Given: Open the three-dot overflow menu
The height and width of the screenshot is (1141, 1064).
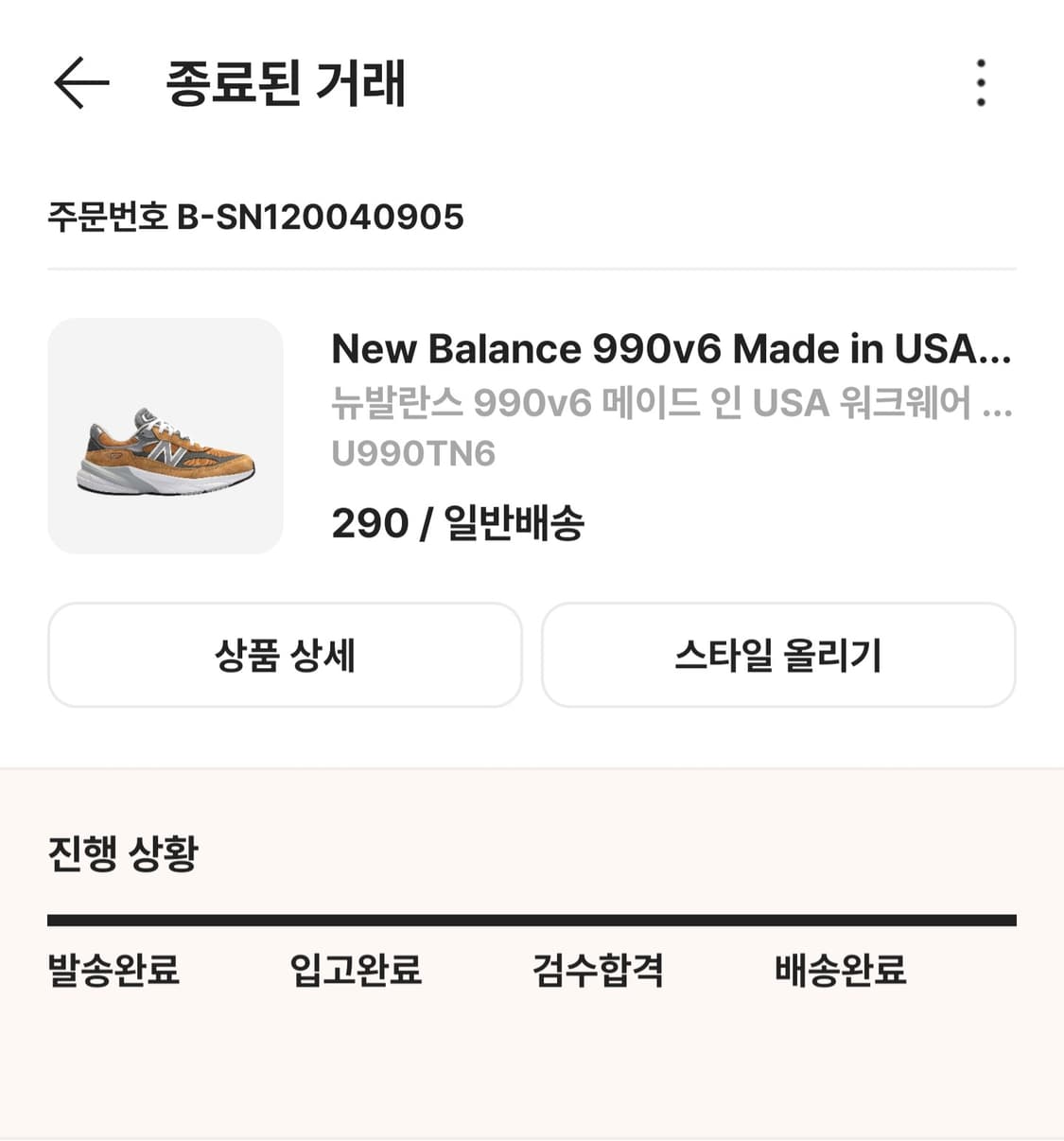Looking at the screenshot, I should [981, 84].
